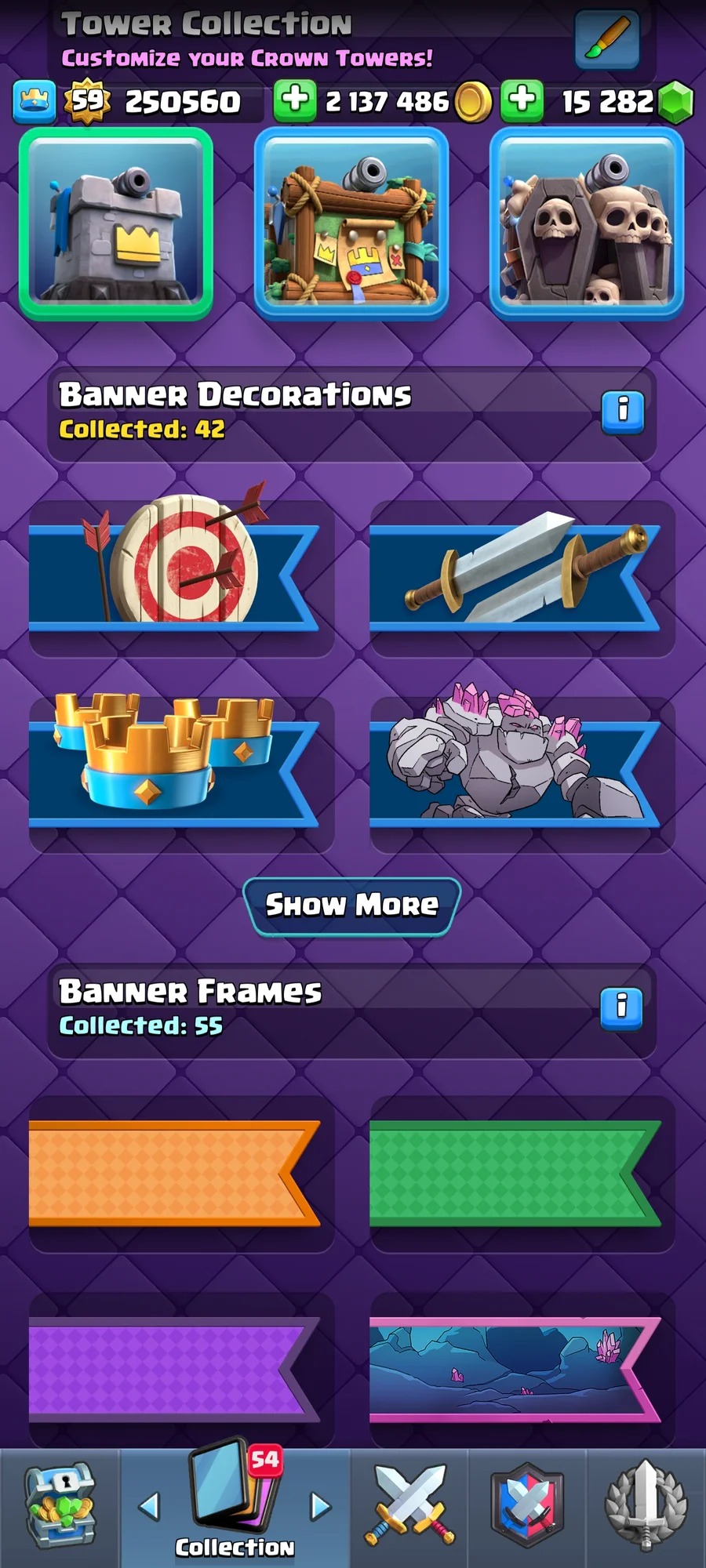This screenshot has height=1568, width=706.
Task: Select the skull graveyard tower skin
Action: pos(587,223)
